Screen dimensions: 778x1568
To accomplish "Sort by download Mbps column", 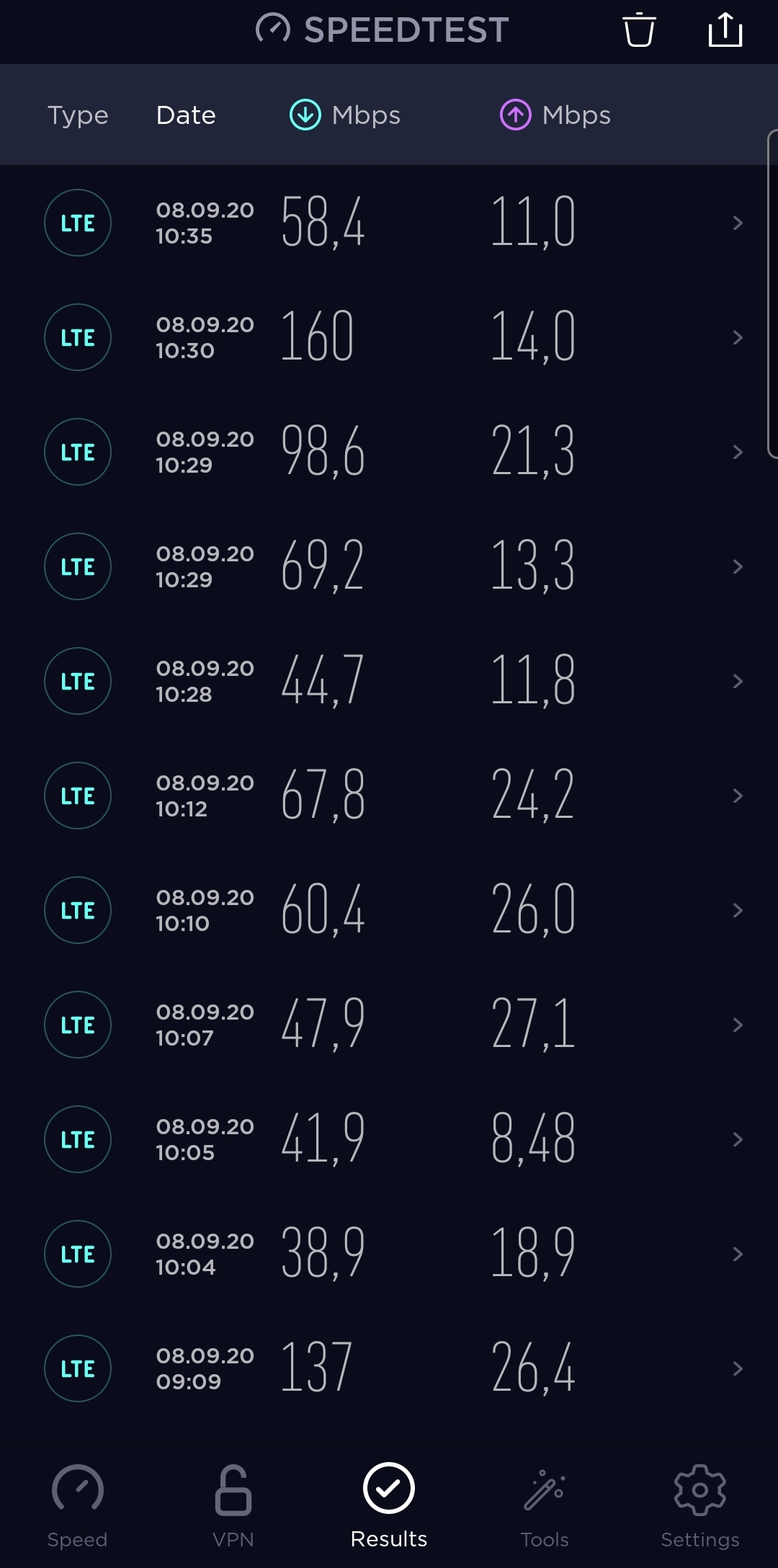I will (x=345, y=115).
